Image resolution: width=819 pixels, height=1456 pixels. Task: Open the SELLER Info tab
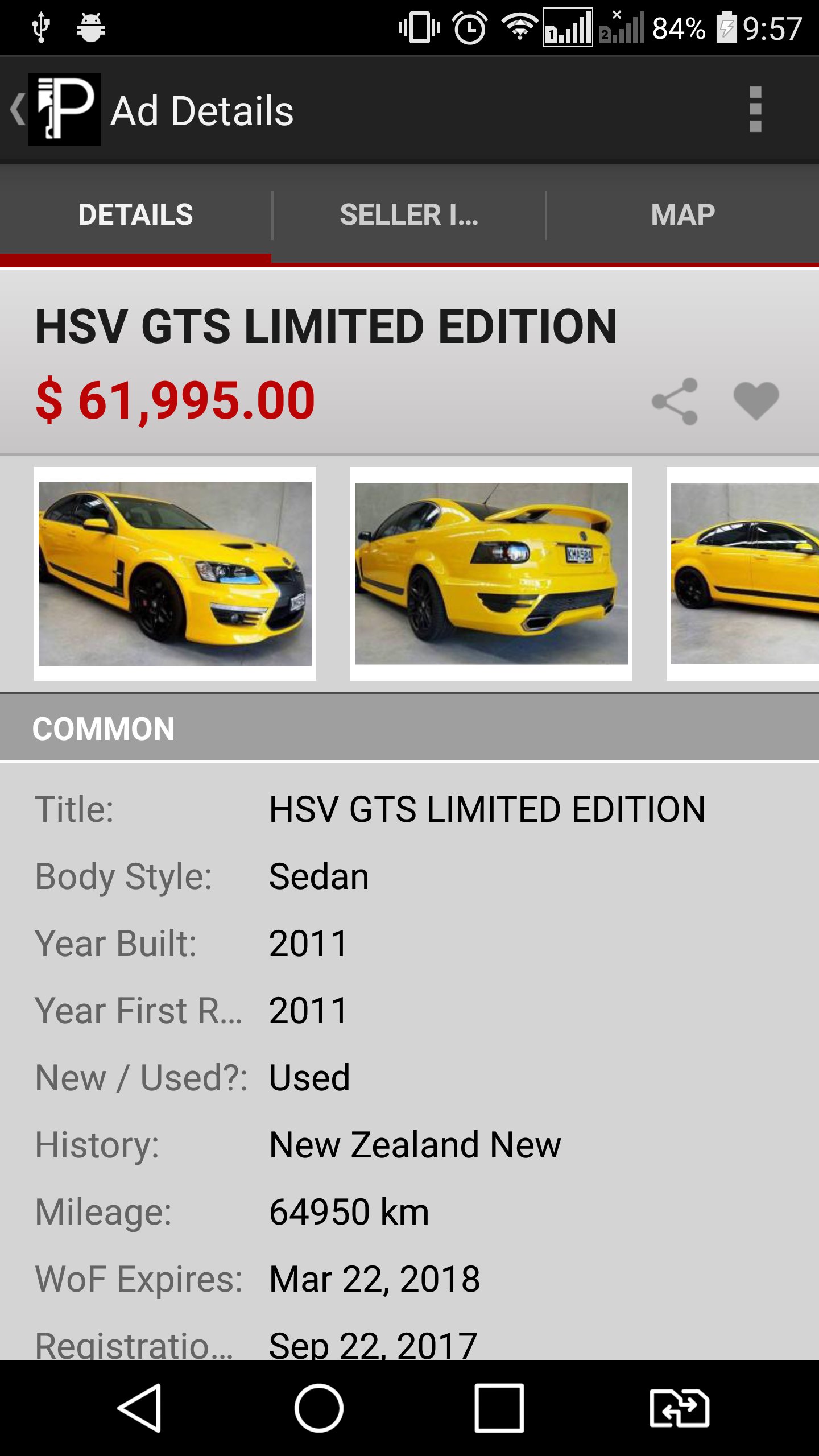coord(408,214)
